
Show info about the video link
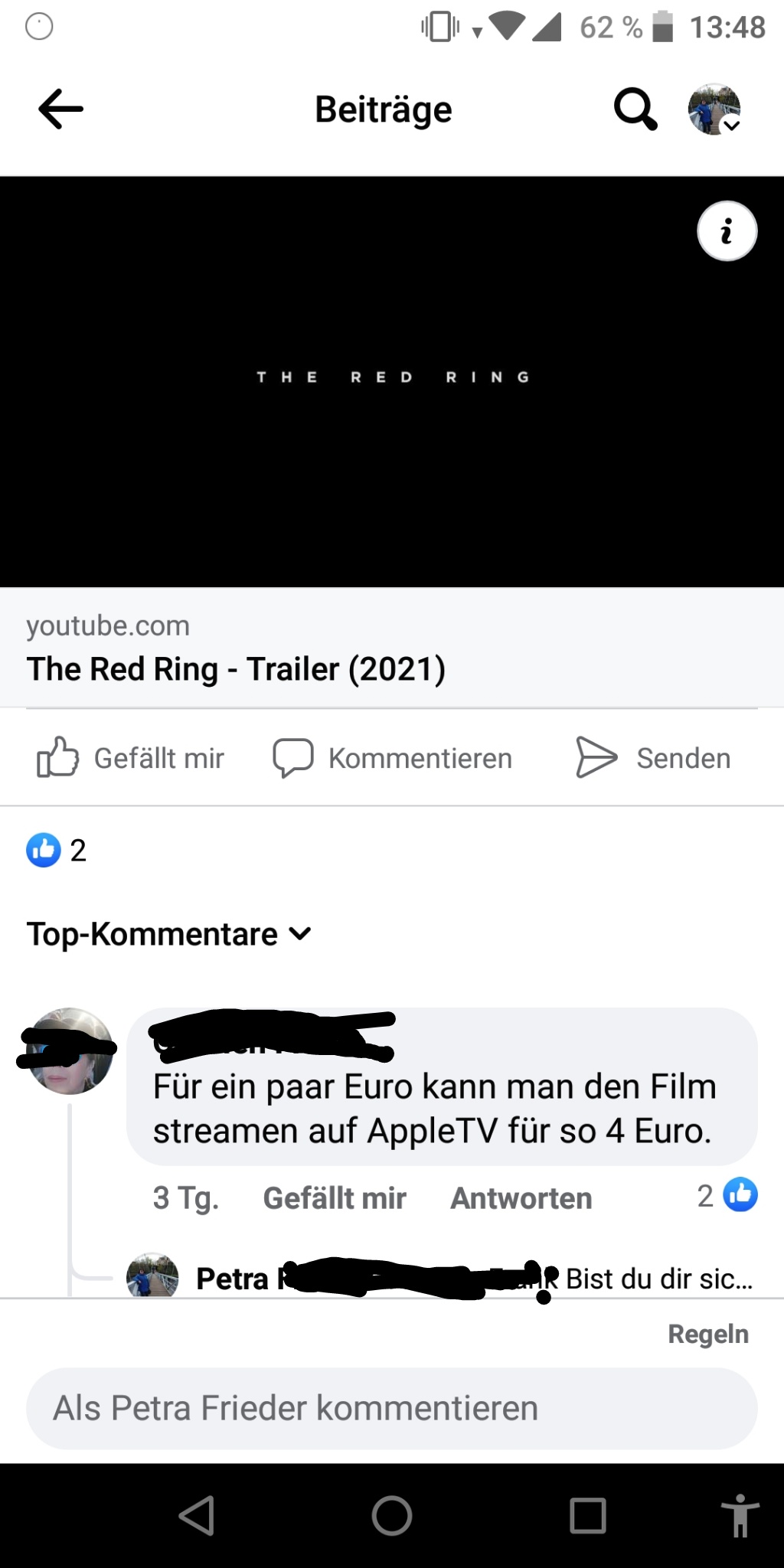[x=727, y=231]
